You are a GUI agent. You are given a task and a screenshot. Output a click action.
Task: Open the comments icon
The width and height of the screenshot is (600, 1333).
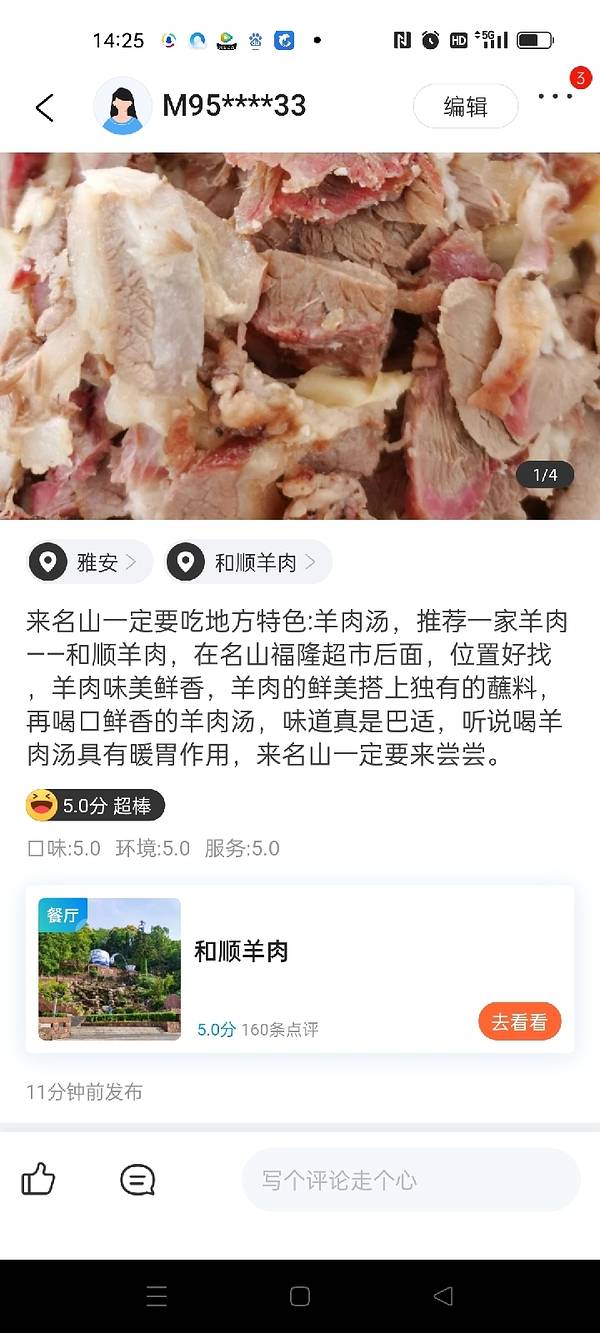137,1180
